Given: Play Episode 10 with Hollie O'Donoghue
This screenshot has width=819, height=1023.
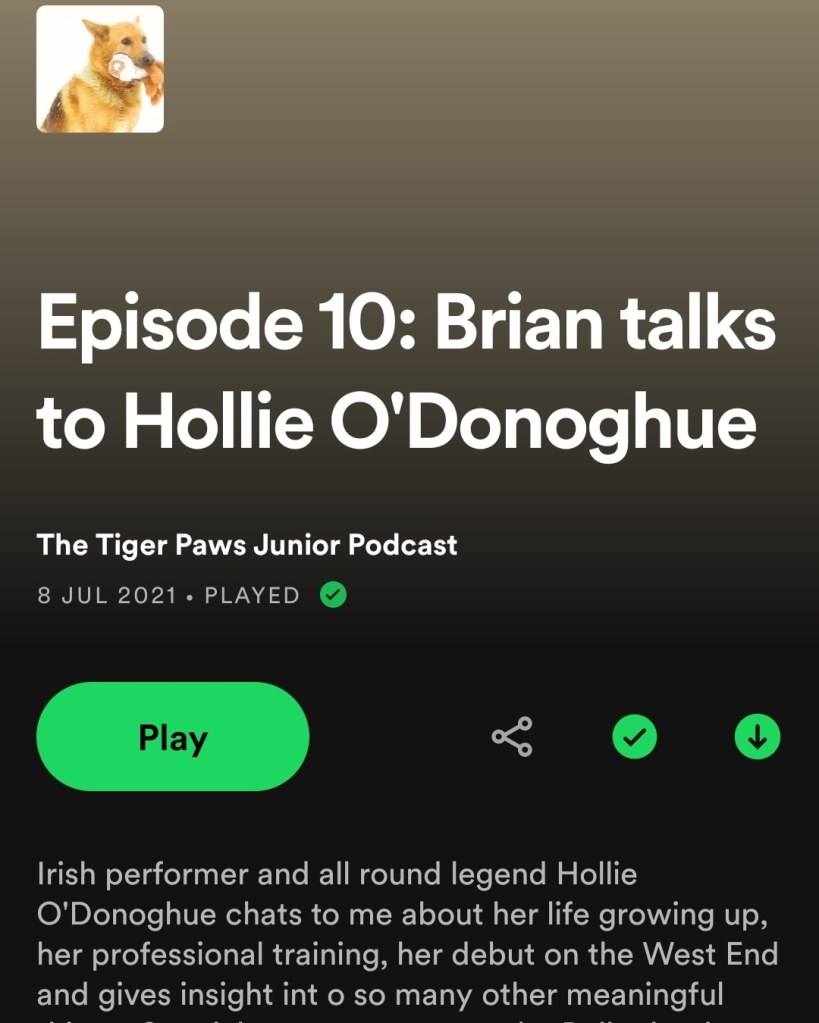Looking at the screenshot, I should pos(172,737).
